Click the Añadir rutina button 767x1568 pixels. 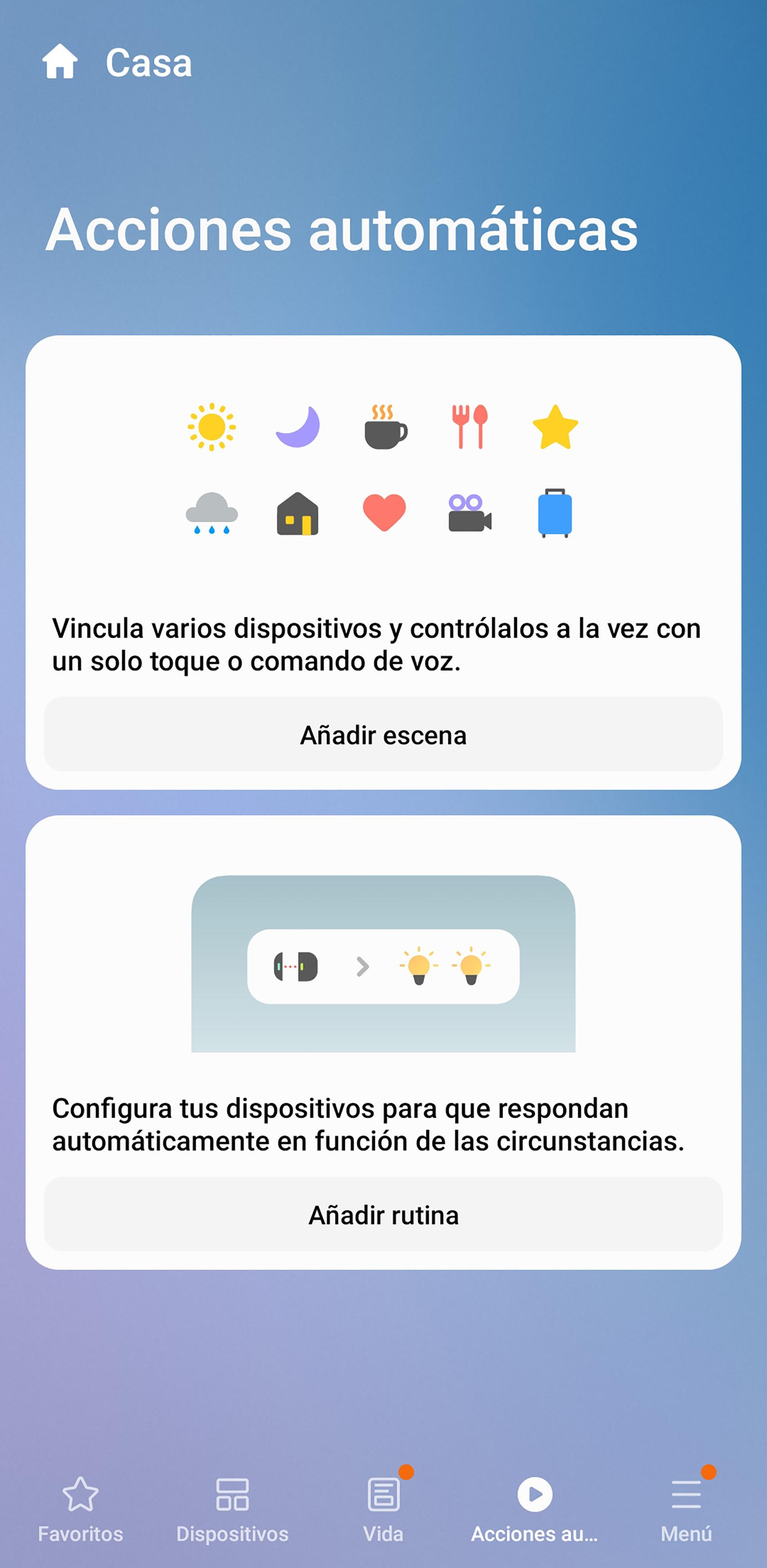pos(383,1215)
